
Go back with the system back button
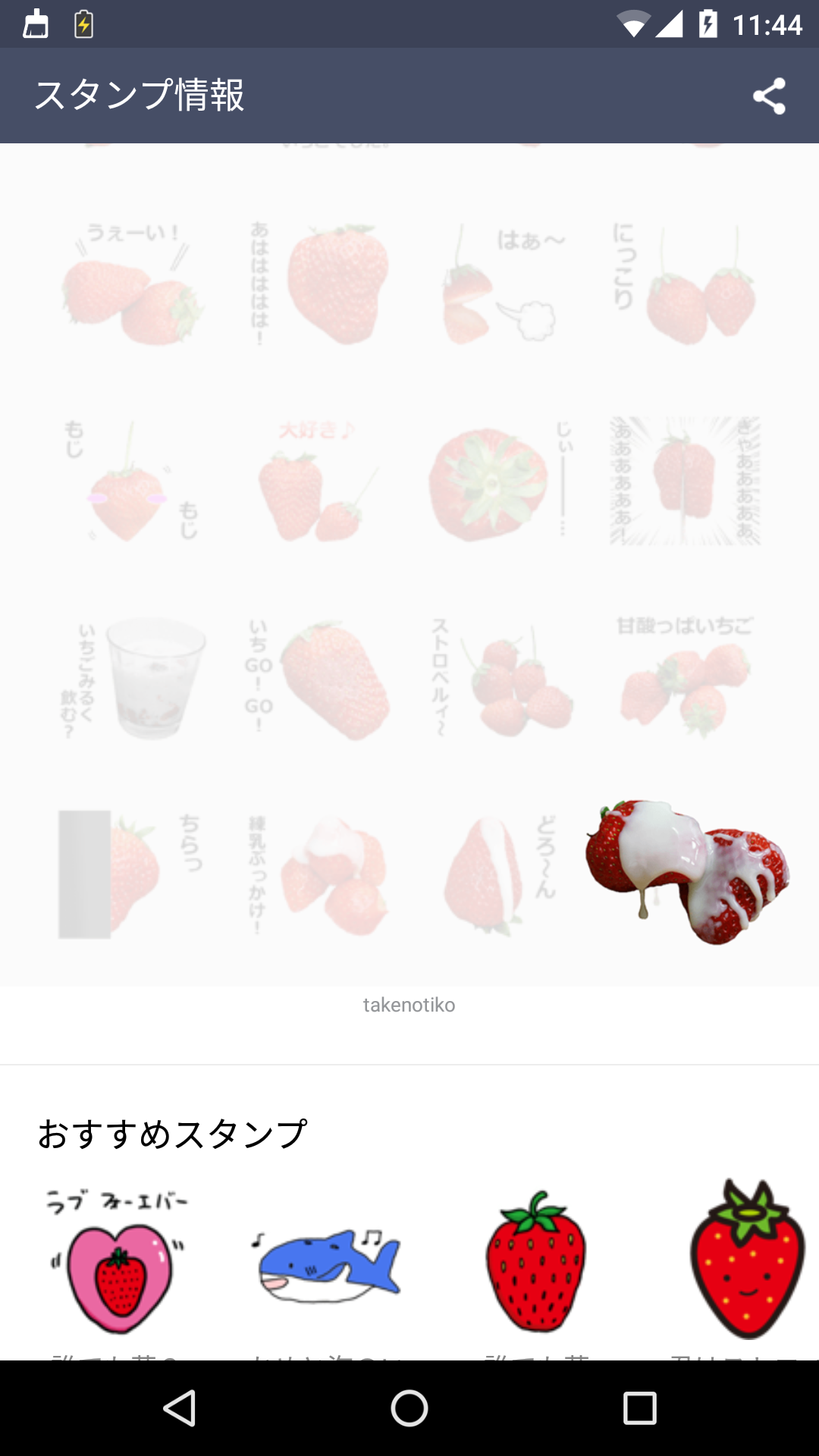pos(180,1408)
